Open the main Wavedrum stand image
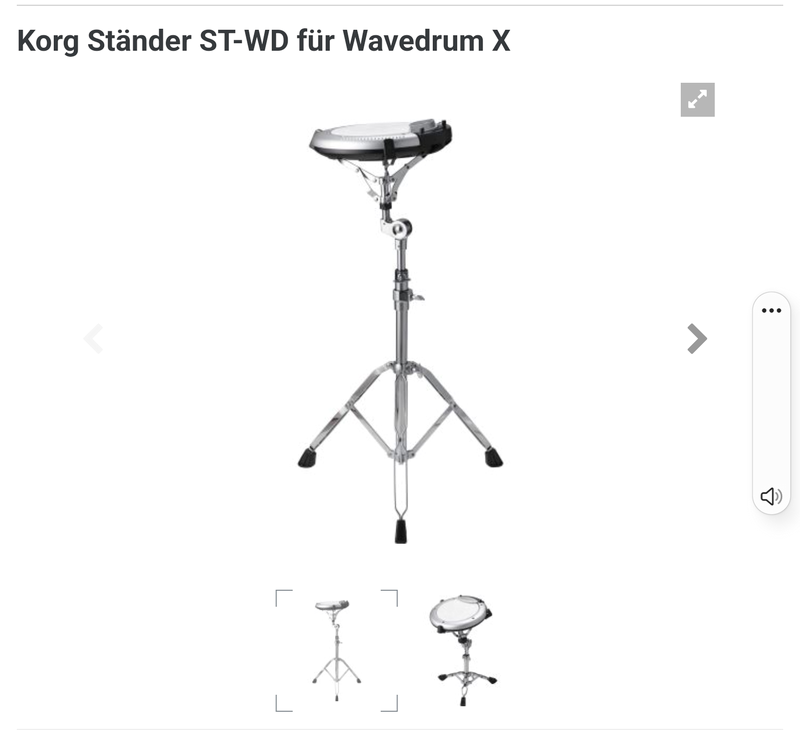 pyautogui.click(x=400, y=330)
